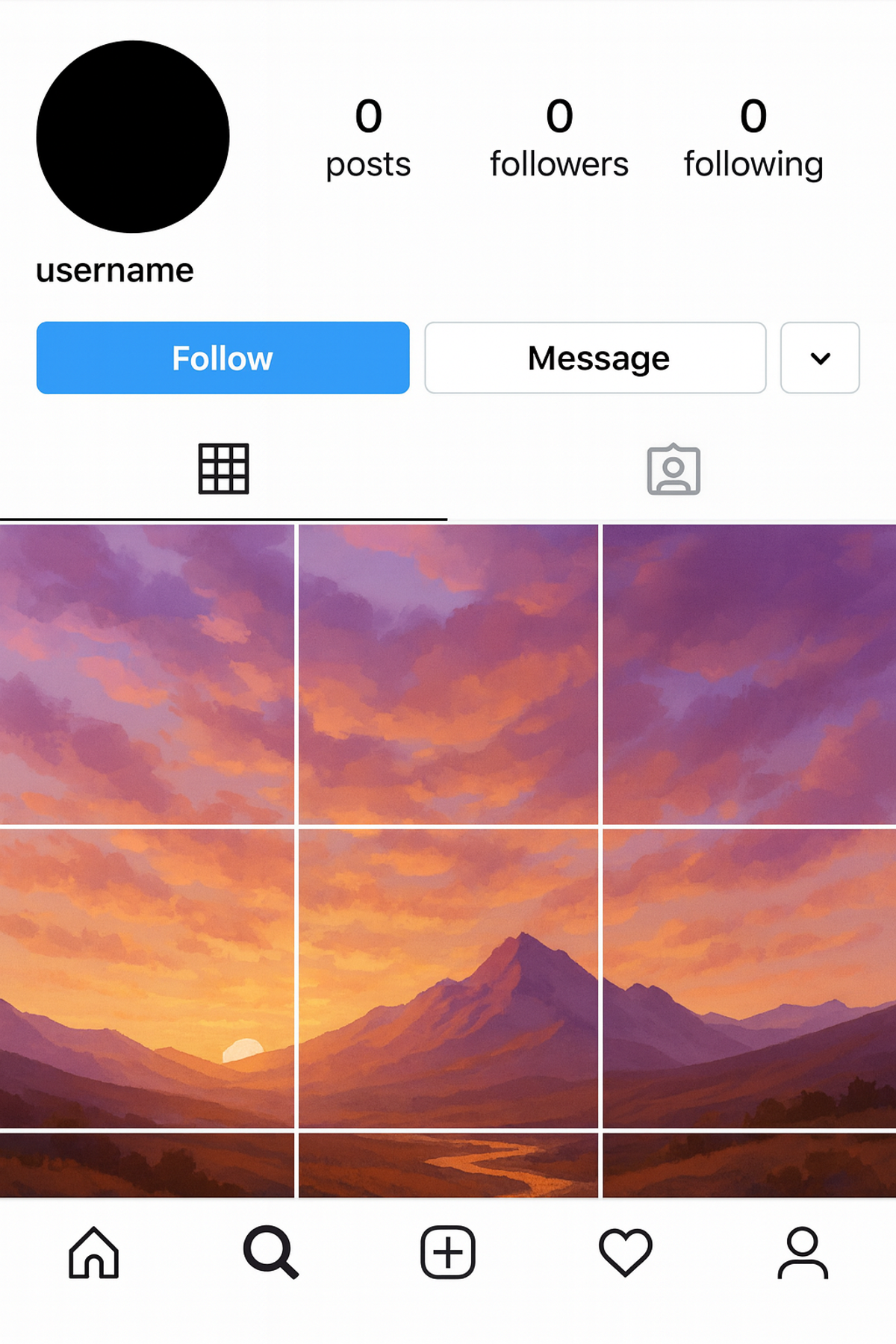Go to the home feed
Screen dimensions: 896x1344
(93, 1252)
